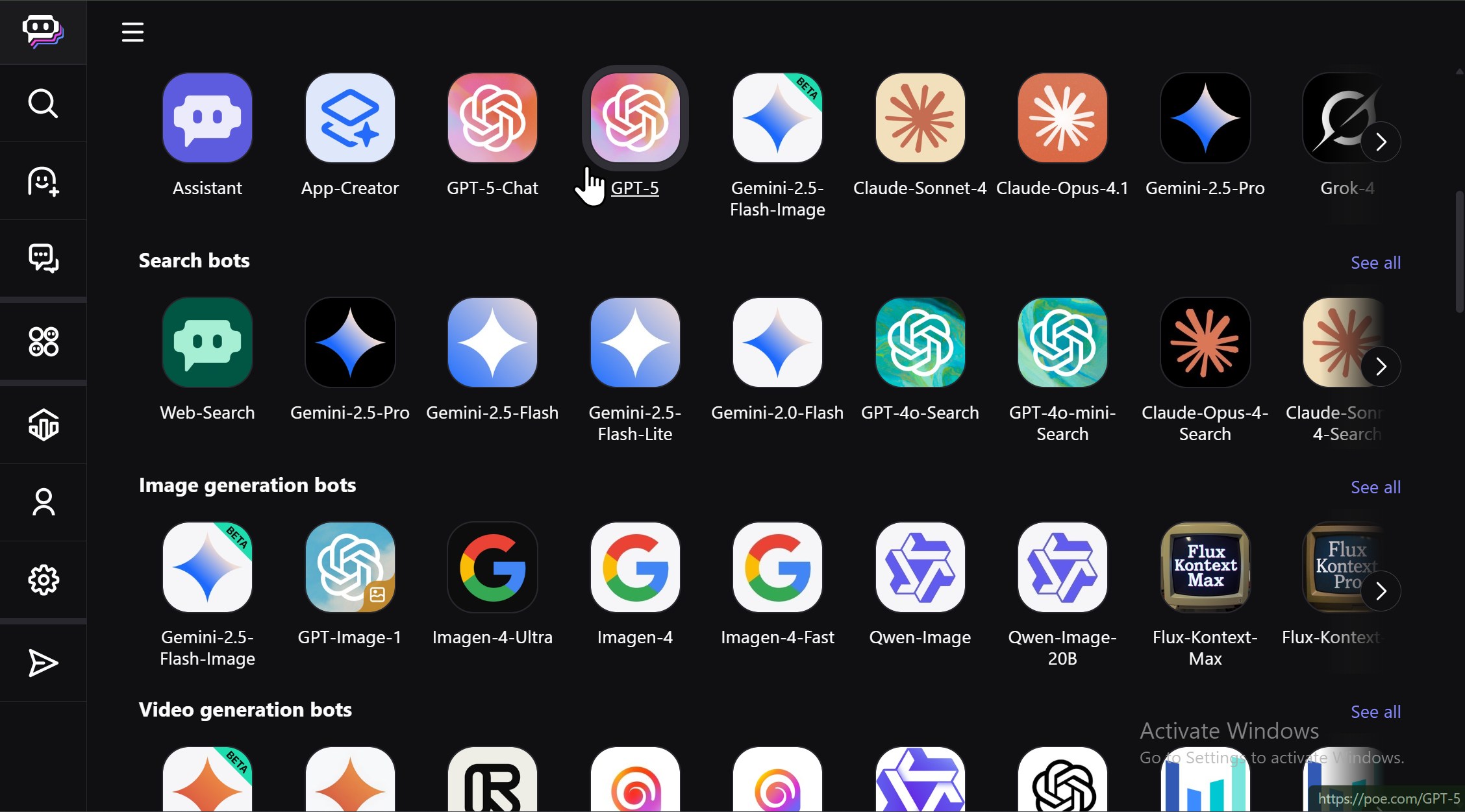Select the Claude-Opus-4.1 bot
This screenshot has height=812, width=1465.
pos(1062,118)
